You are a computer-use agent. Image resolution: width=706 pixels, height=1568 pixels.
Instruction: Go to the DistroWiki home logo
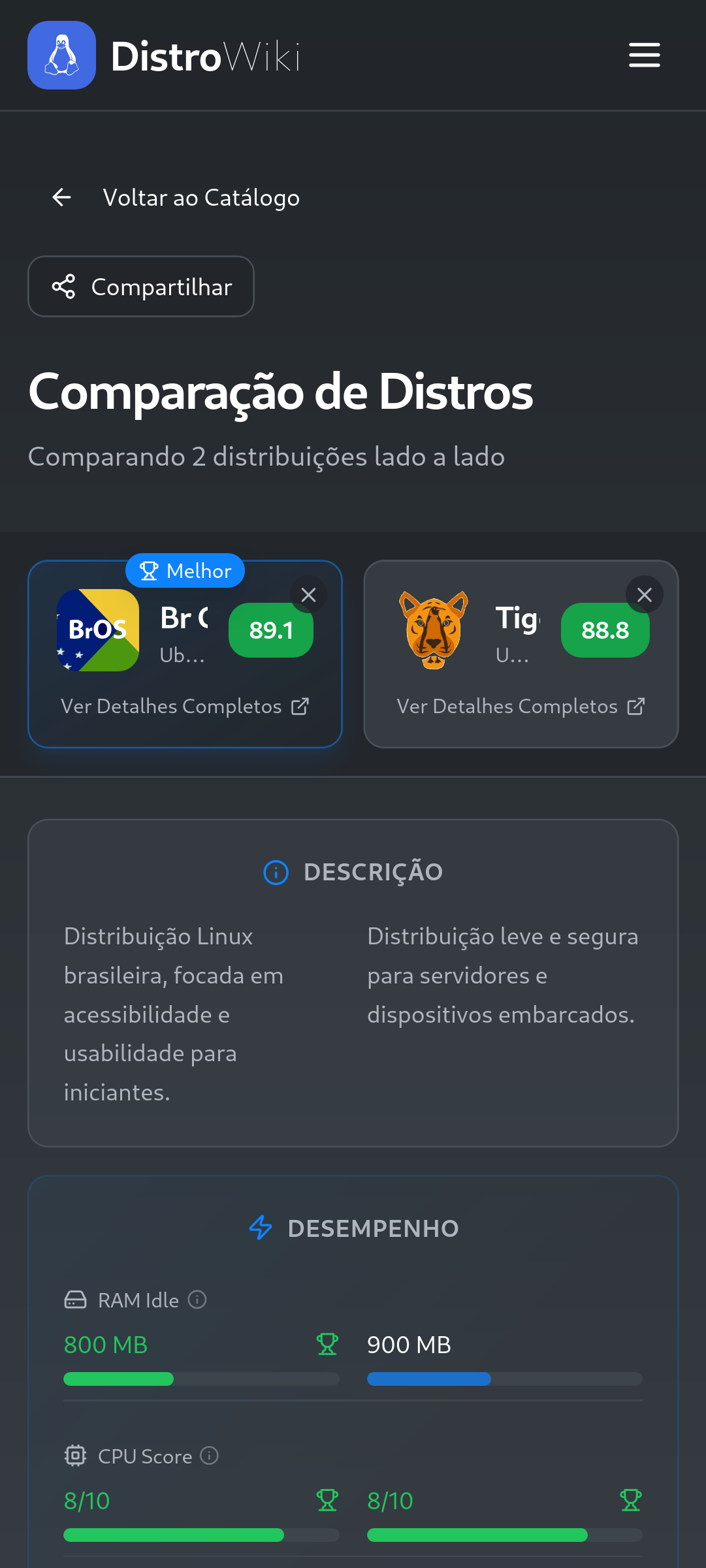coord(164,56)
